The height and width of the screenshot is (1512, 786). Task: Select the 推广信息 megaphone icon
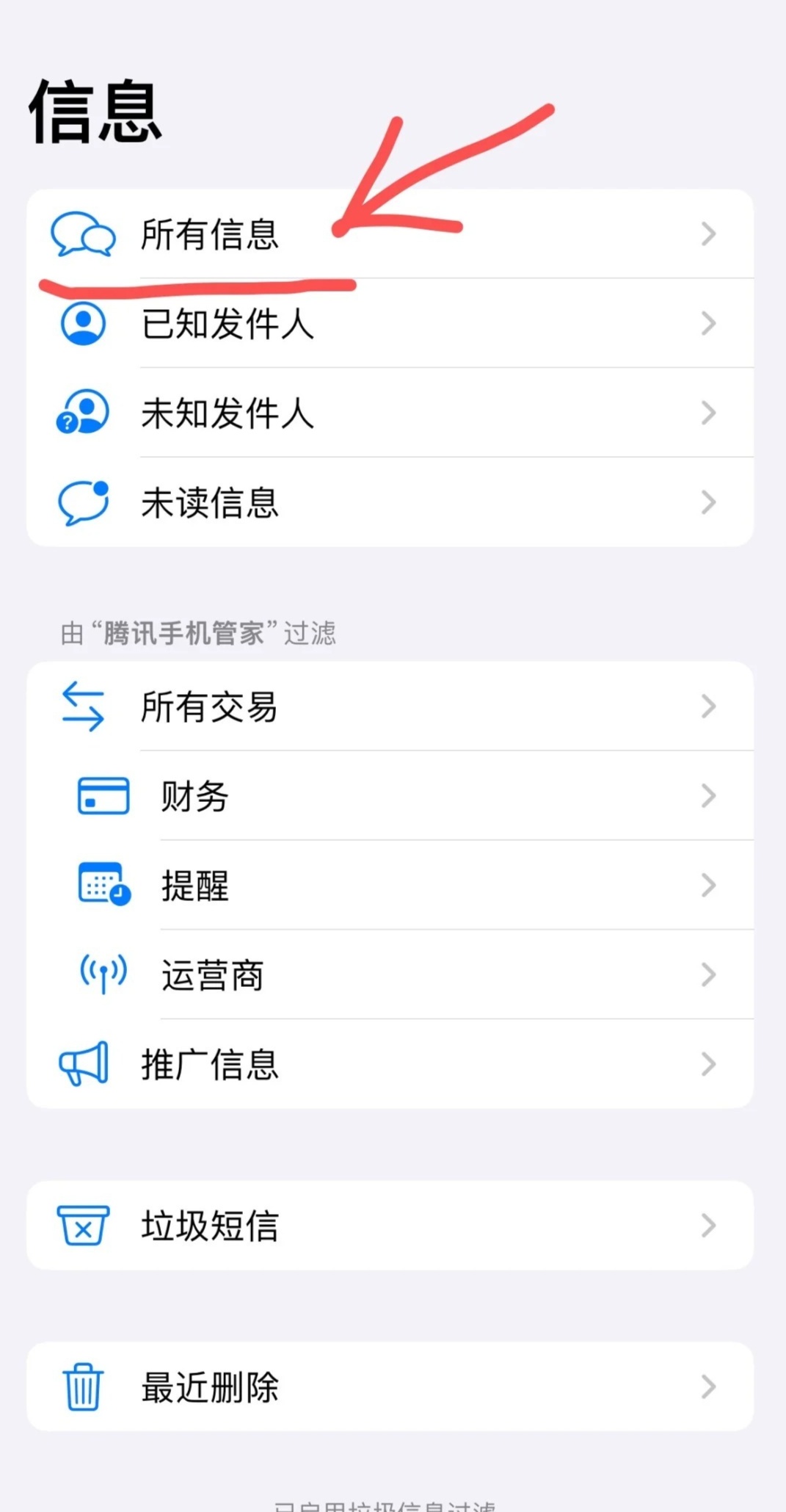(83, 1064)
